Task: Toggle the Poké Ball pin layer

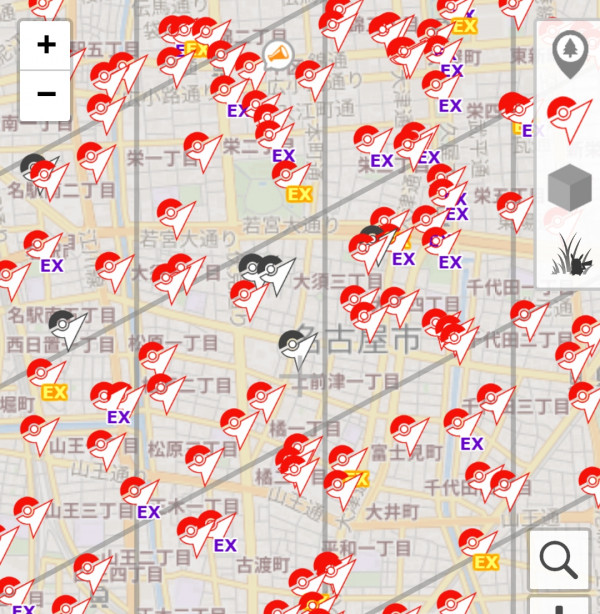Action: 570,121
